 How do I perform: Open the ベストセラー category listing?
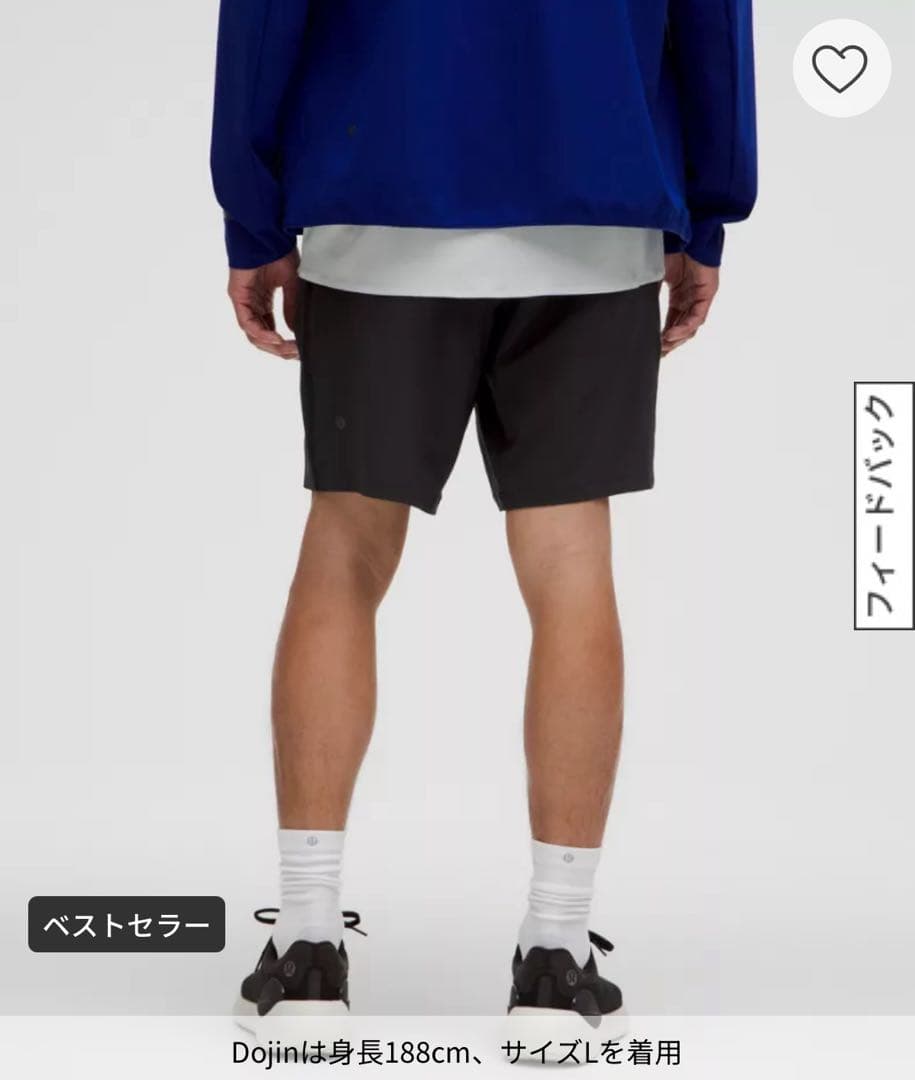coord(126,925)
